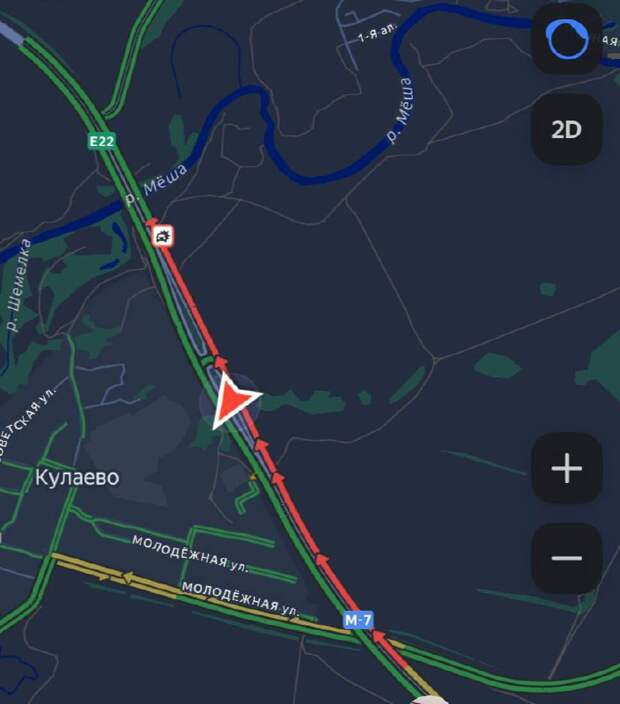Open the road accident marker on the route

163,236
